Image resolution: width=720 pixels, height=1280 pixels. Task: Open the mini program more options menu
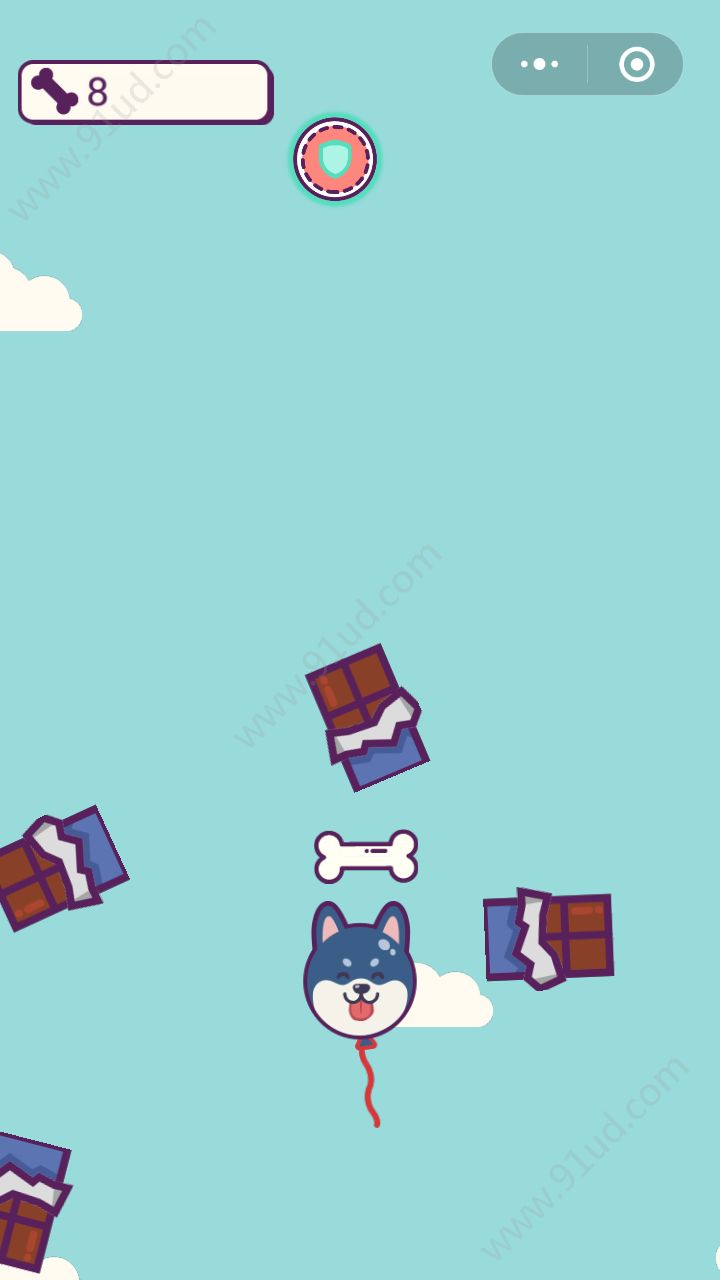click(x=540, y=64)
